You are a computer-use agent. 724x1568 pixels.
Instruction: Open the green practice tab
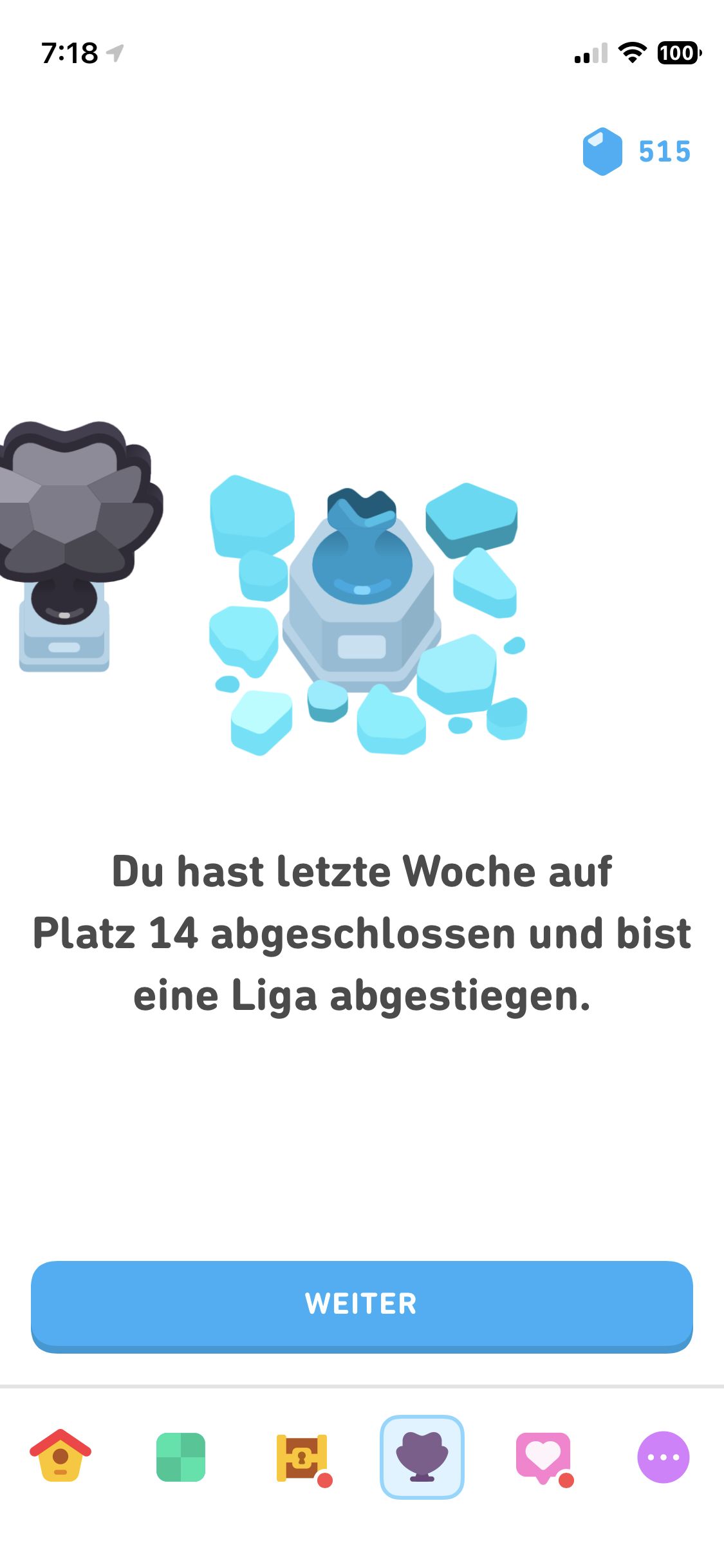pyautogui.click(x=181, y=1457)
